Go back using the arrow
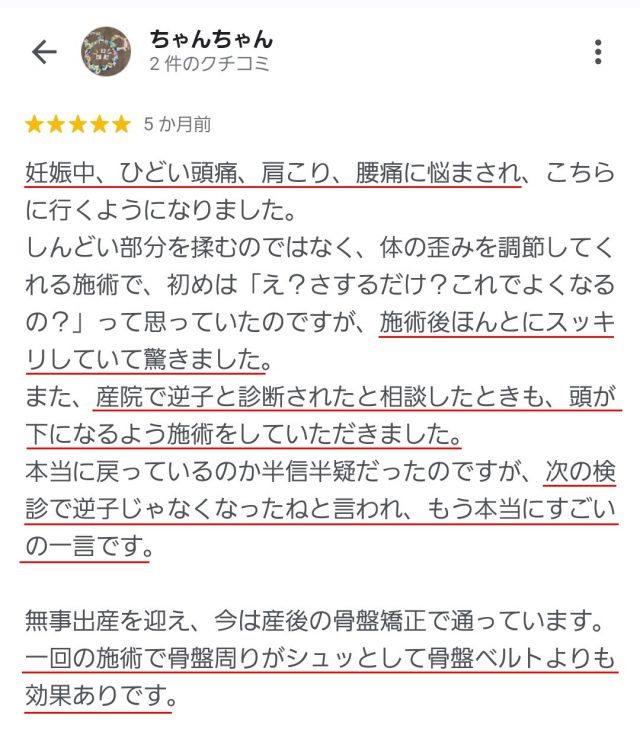 [44, 52]
